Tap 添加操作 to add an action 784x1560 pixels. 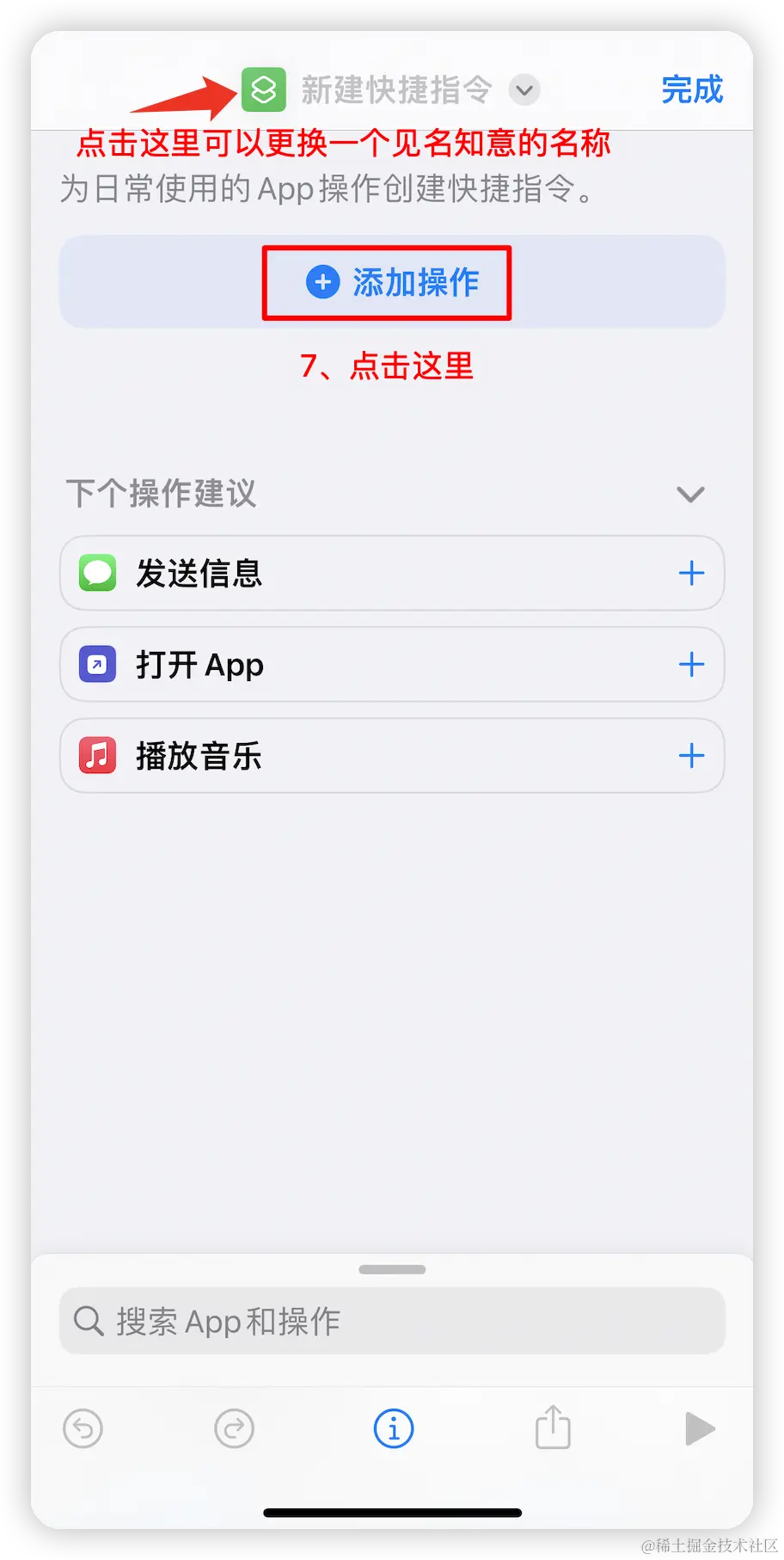[392, 282]
